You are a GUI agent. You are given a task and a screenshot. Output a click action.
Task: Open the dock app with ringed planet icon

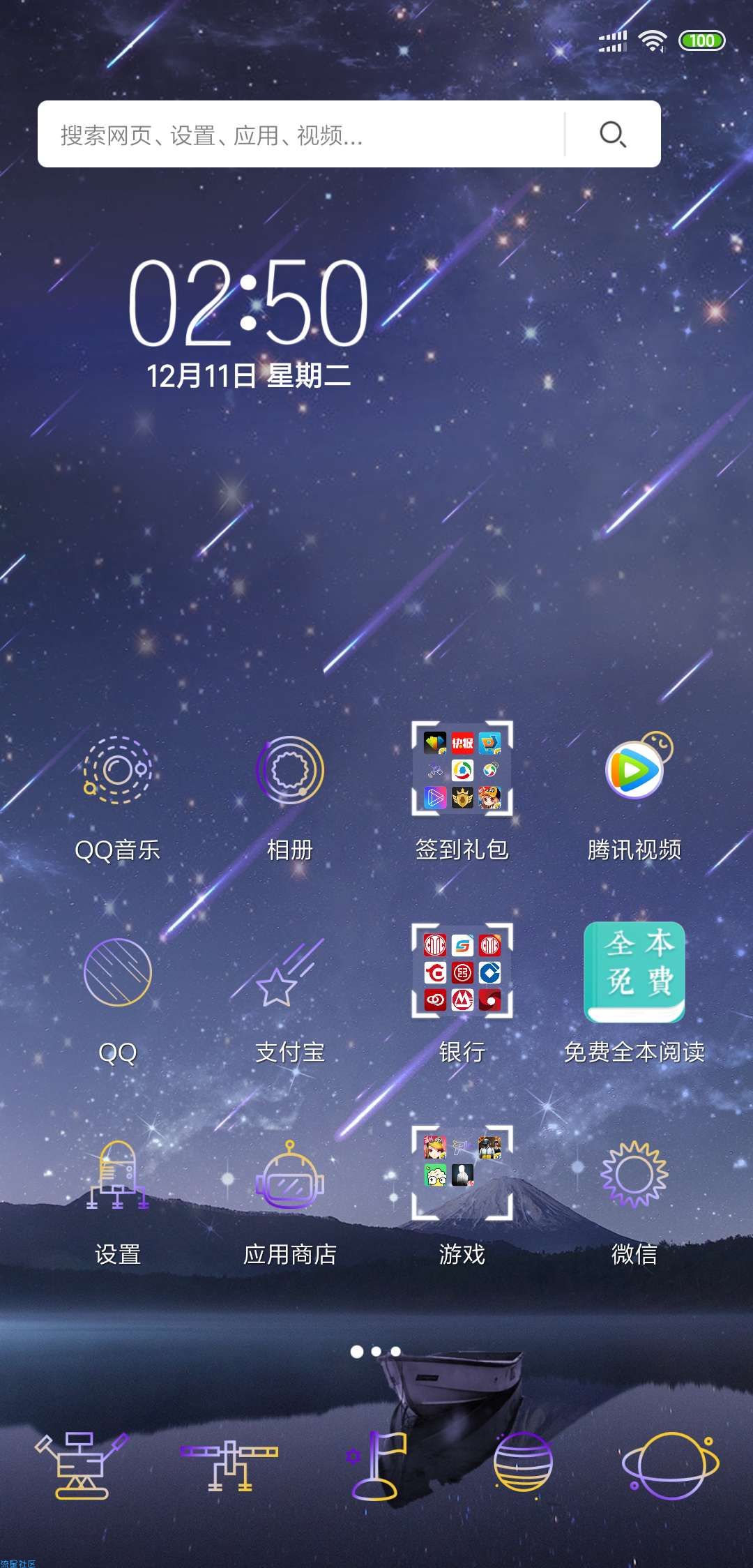(x=670, y=1463)
